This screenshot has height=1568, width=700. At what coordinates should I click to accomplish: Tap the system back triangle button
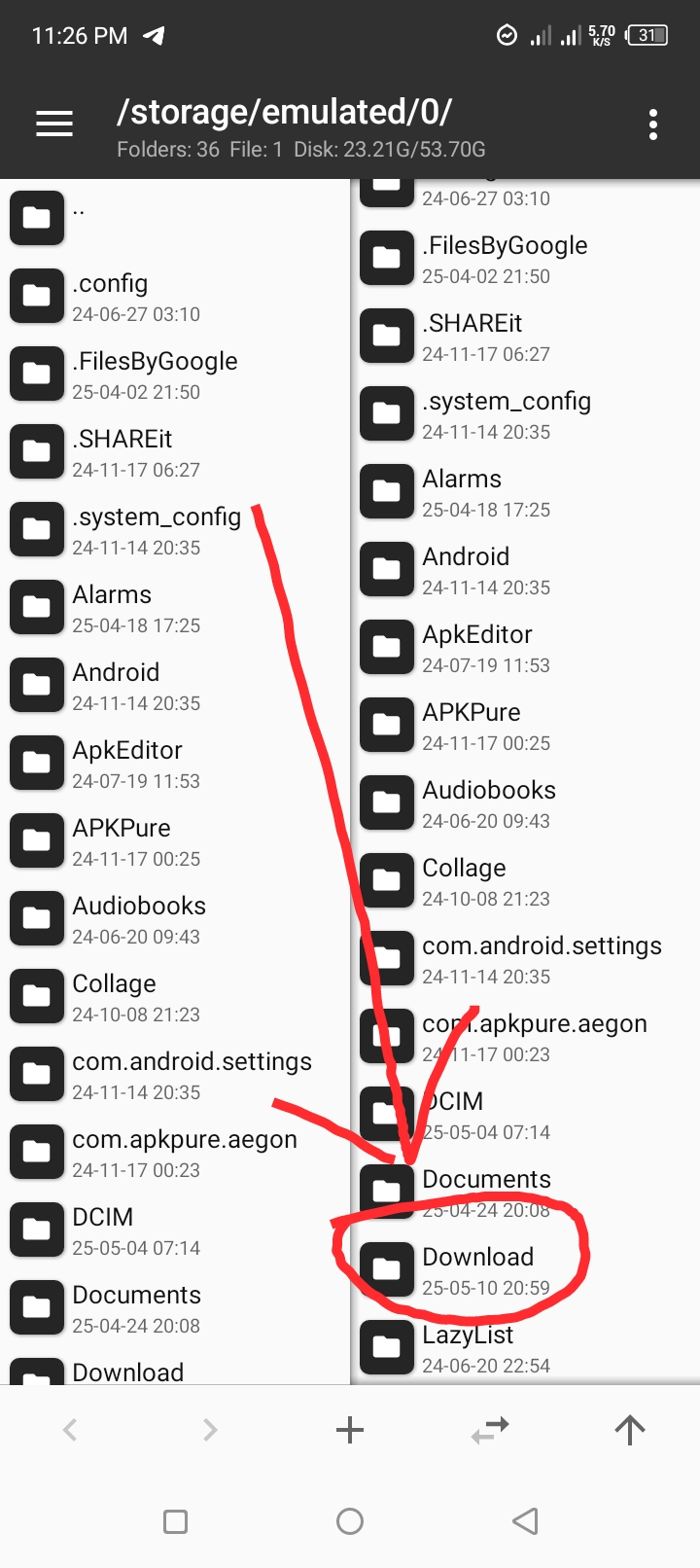click(525, 1521)
